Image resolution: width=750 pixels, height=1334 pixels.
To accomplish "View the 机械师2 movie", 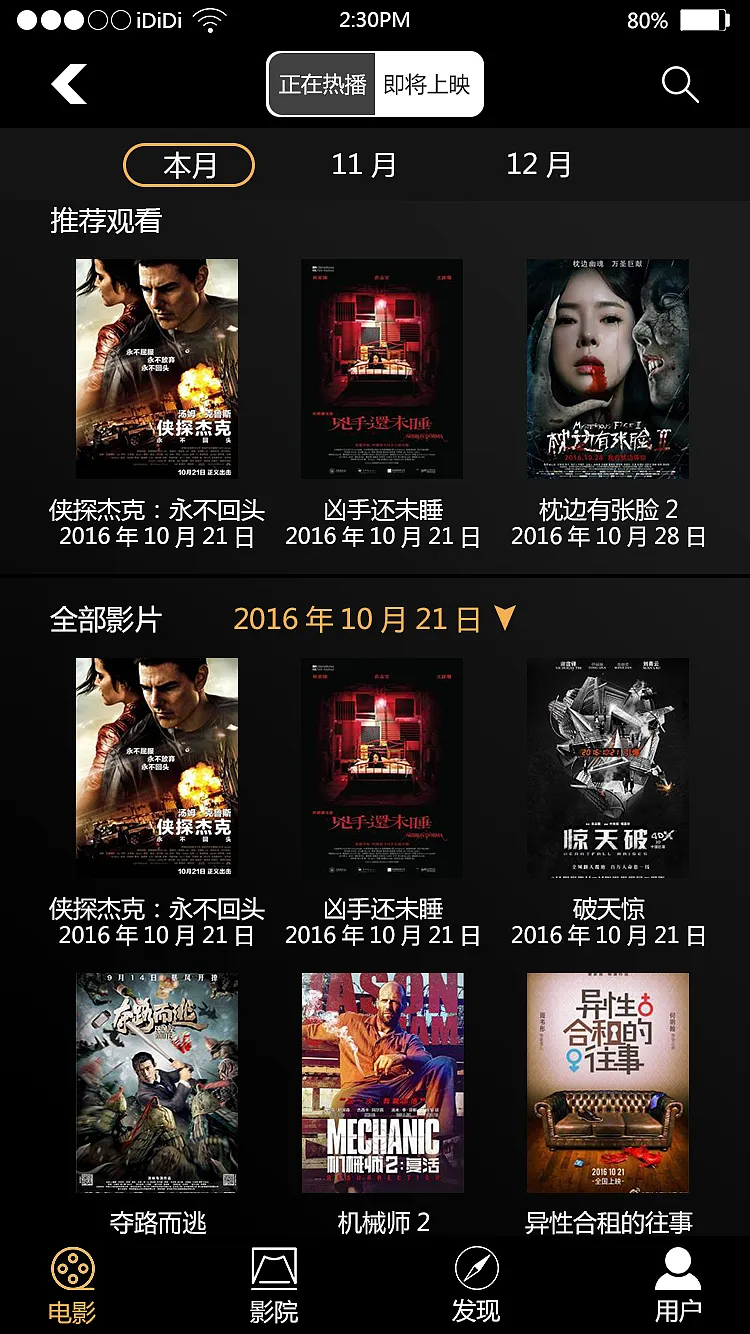I will coord(383,1083).
